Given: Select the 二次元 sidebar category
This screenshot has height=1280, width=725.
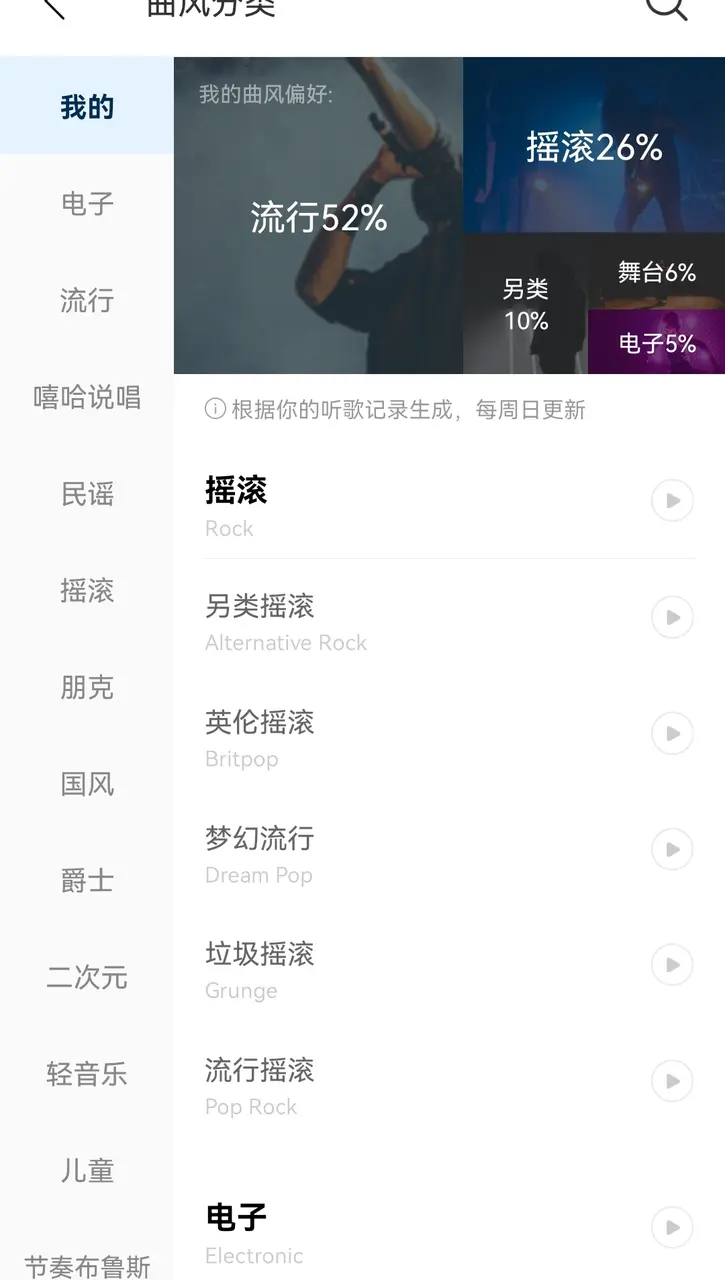Looking at the screenshot, I should click(x=87, y=978).
